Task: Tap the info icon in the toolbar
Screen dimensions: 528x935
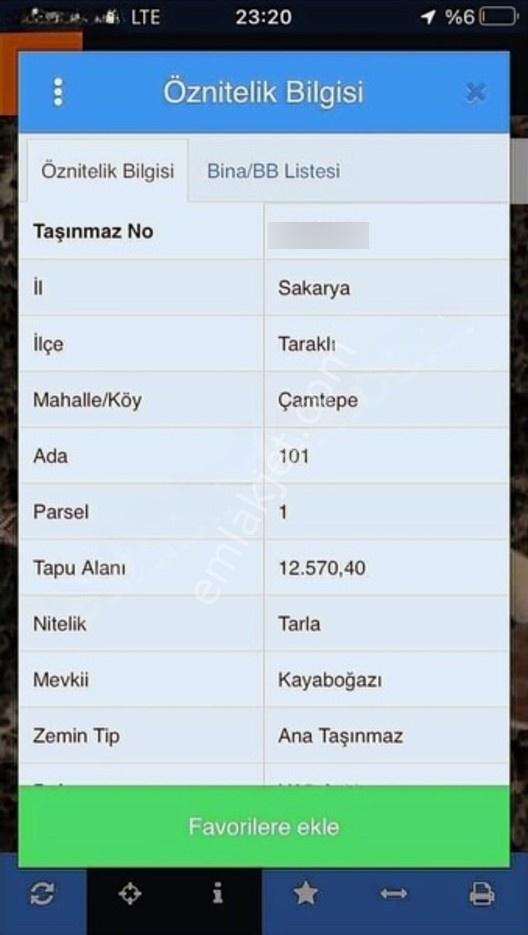Action: click(218, 893)
